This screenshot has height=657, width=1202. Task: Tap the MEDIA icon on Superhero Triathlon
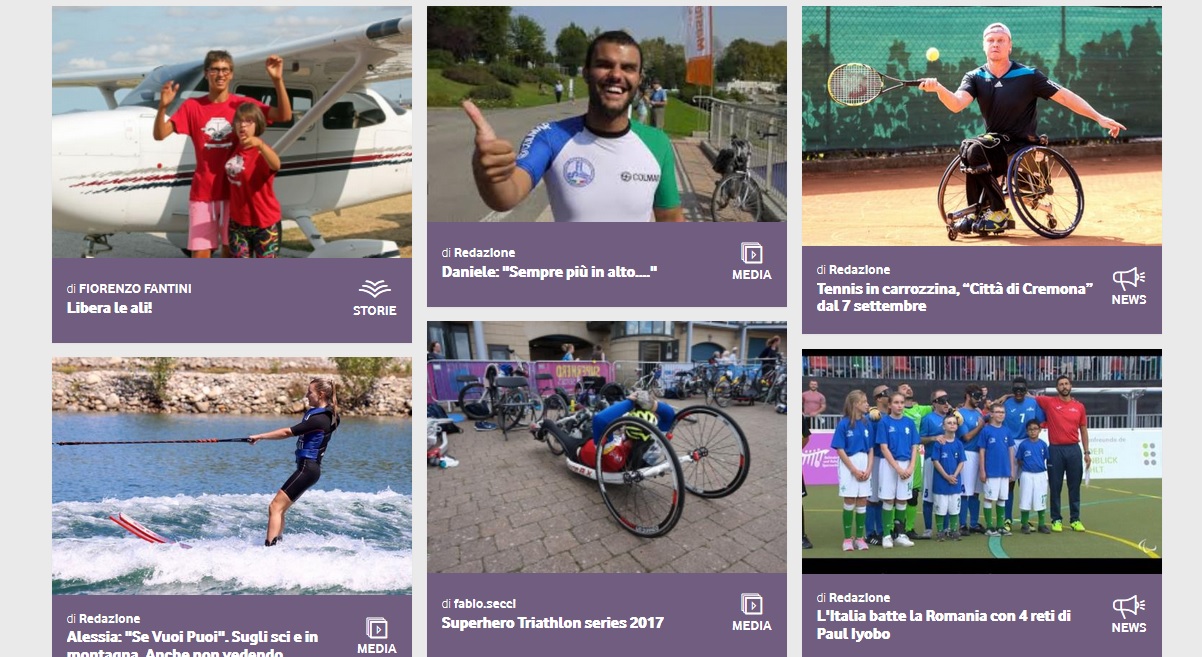coord(751,612)
